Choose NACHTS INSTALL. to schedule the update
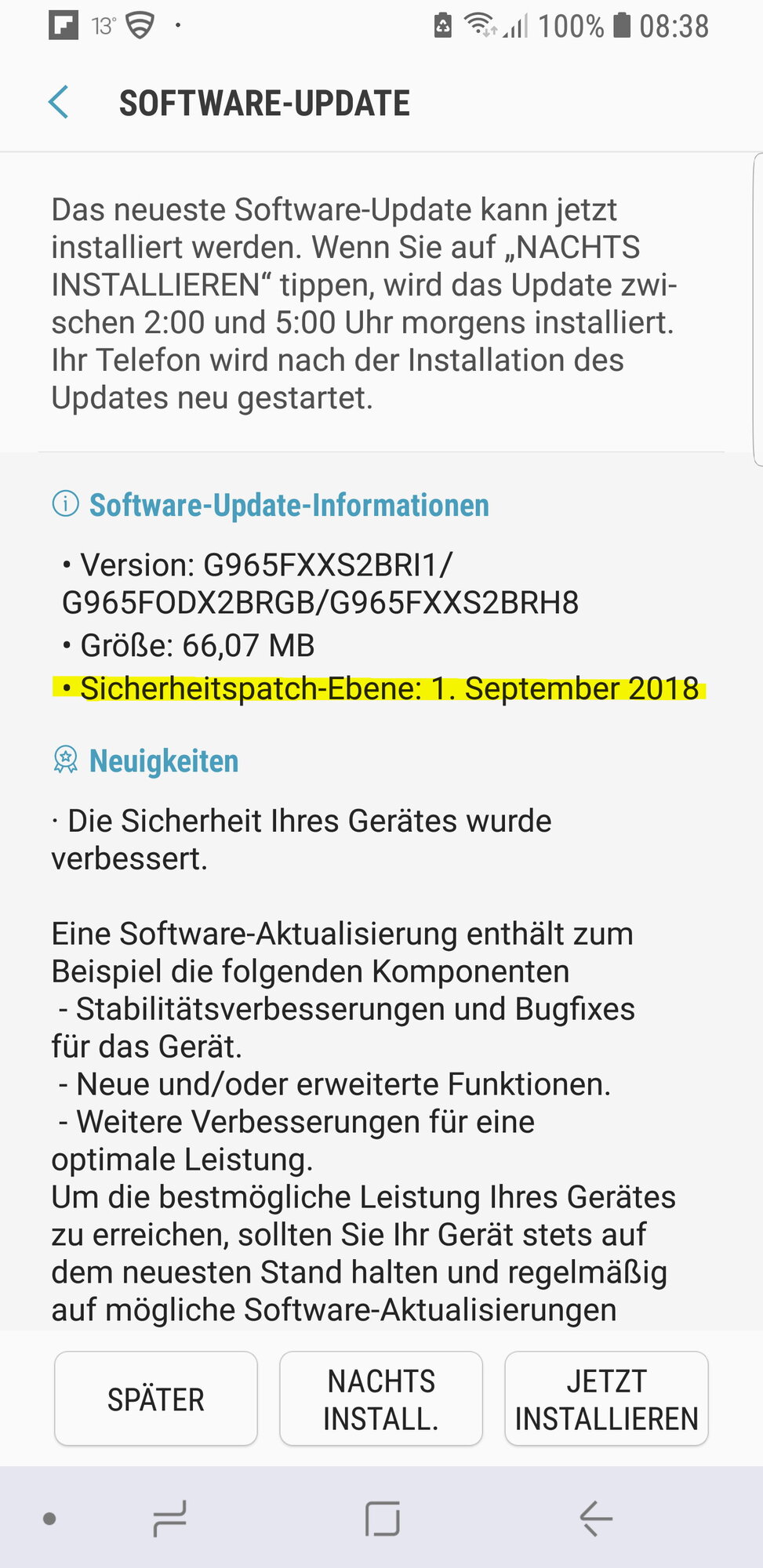The image size is (763, 1568). (x=381, y=1399)
